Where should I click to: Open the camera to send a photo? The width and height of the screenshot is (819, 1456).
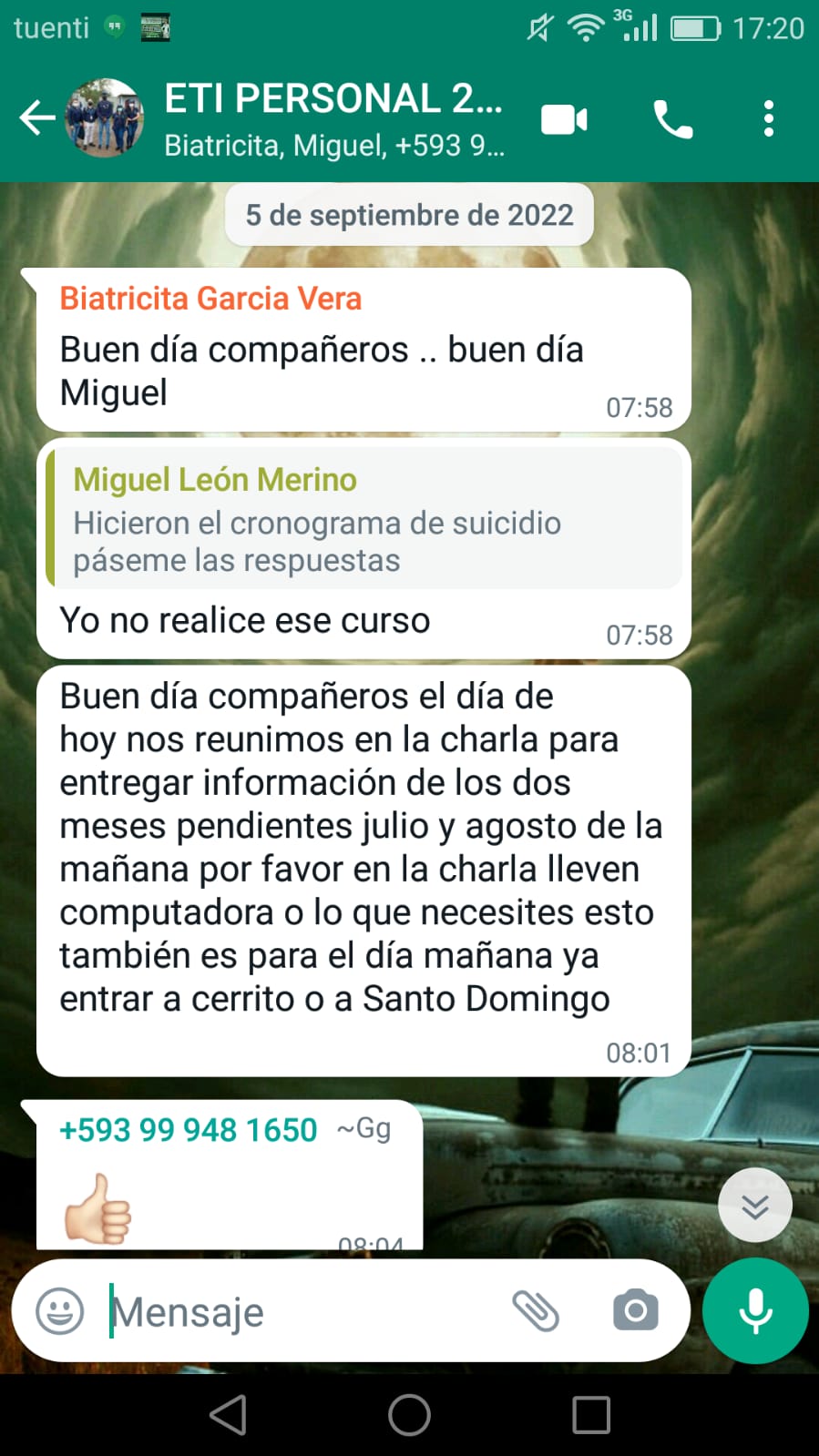click(635, 1311)
